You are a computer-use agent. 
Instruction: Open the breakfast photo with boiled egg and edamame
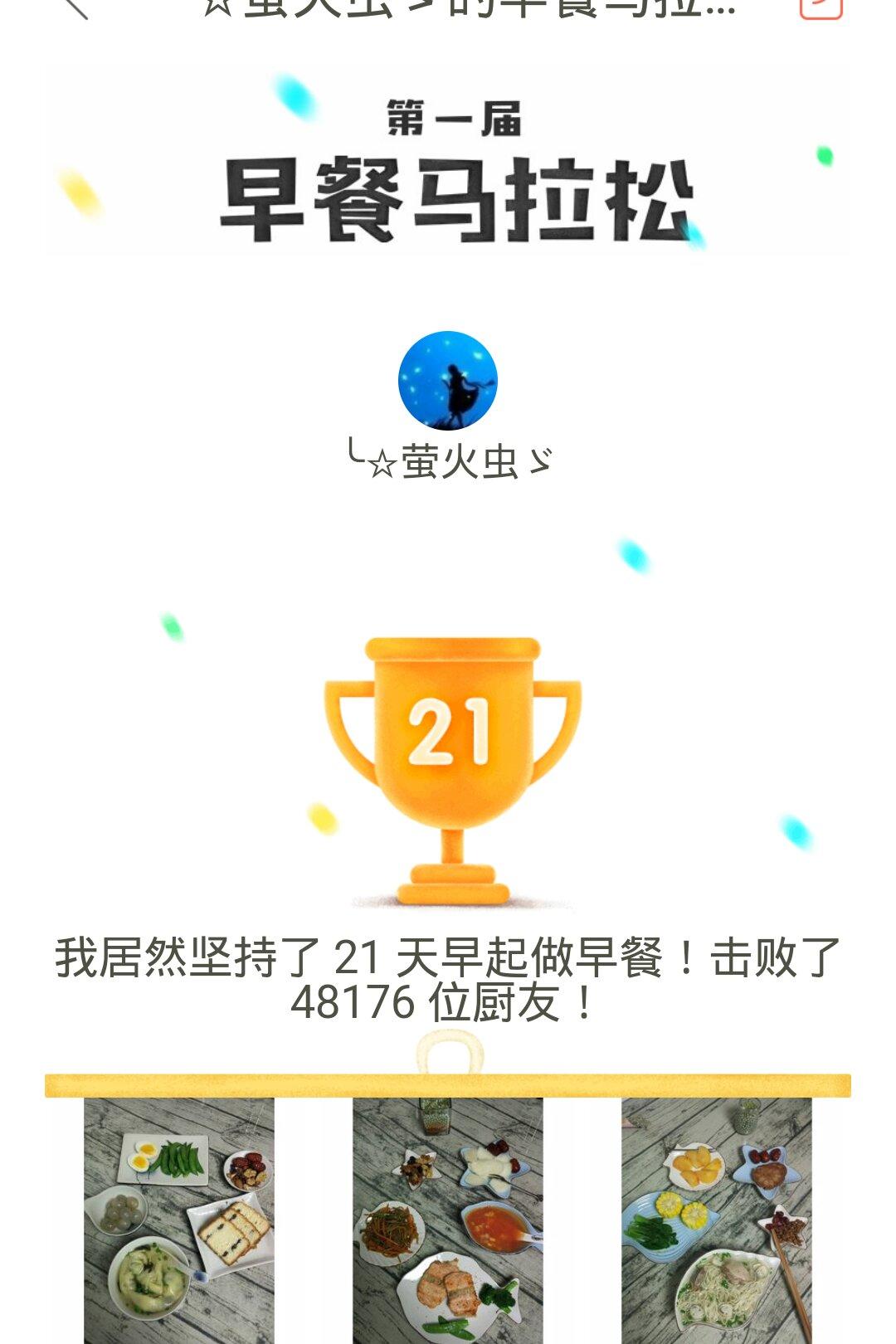(179, 1220)
